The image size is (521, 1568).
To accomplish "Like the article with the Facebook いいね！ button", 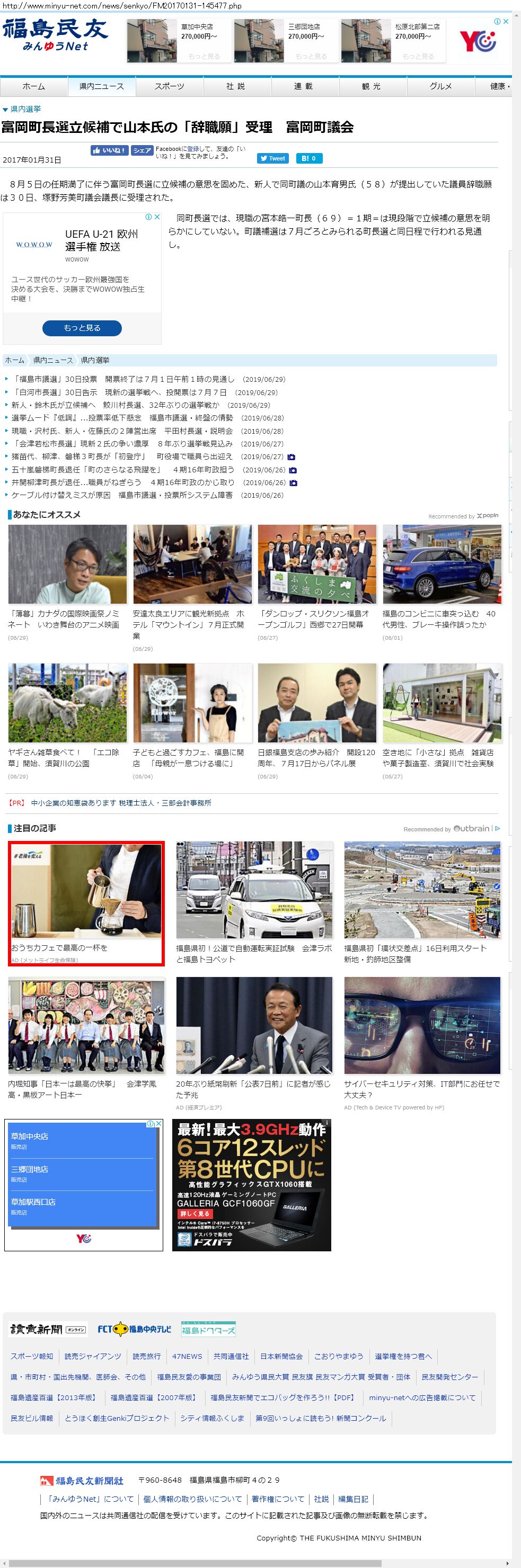I will [109, 150].
